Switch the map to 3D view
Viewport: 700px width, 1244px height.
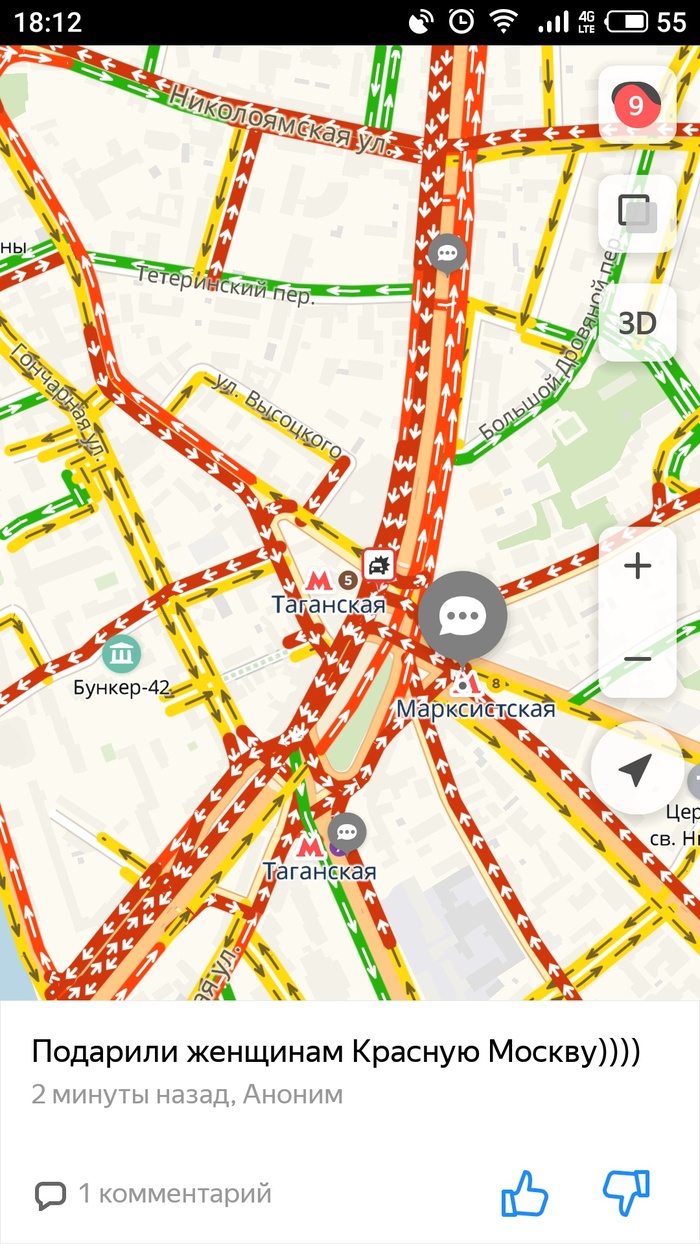click(x=636, y=323)
